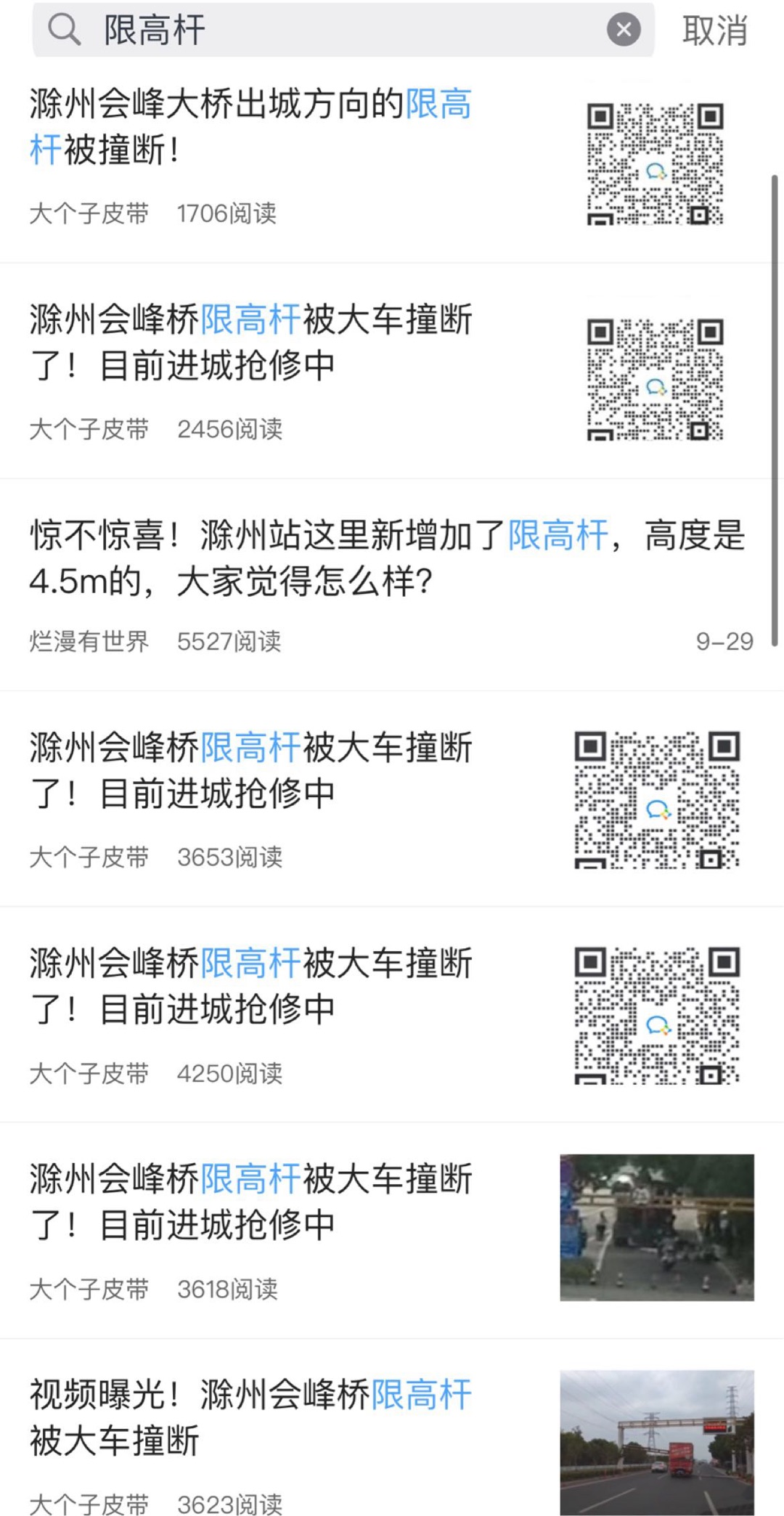The width and height of the screenshot is (784, 1516).
Task: Select the 会峰桥限高杆 result with 3653阅读
Action: pyautogui.click(x=250, y=770)
